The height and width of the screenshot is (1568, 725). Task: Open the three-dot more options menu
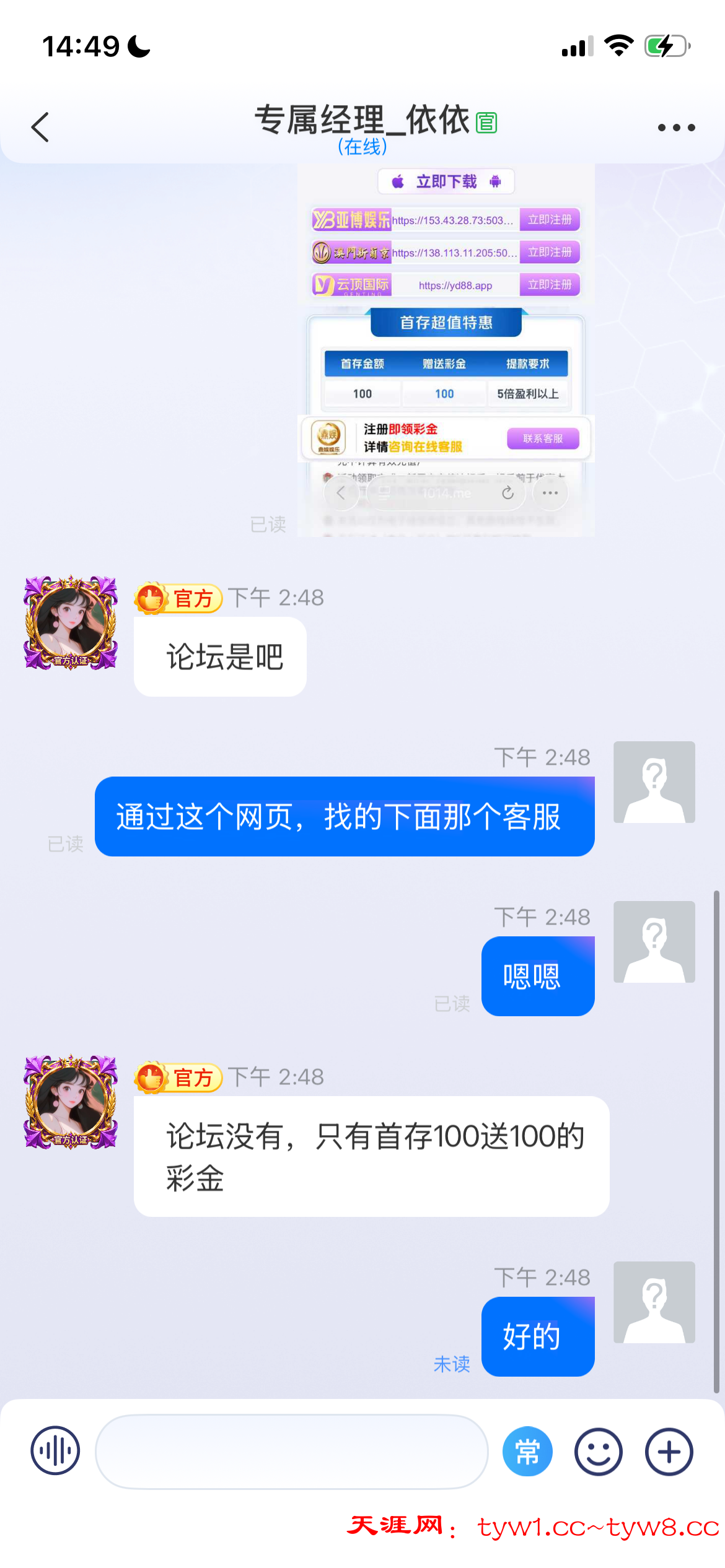click(676, 128)
